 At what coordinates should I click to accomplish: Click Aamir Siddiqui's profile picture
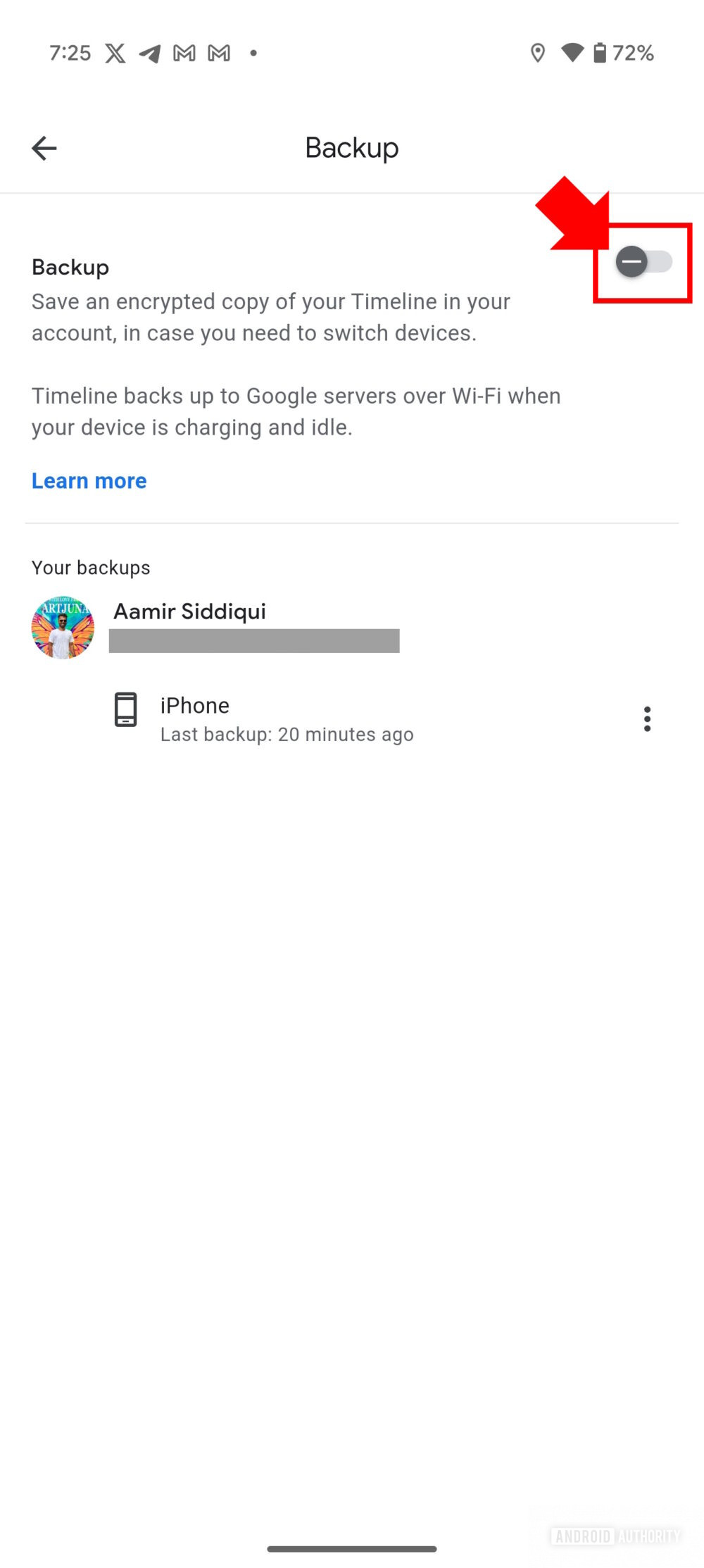(63, 627)
